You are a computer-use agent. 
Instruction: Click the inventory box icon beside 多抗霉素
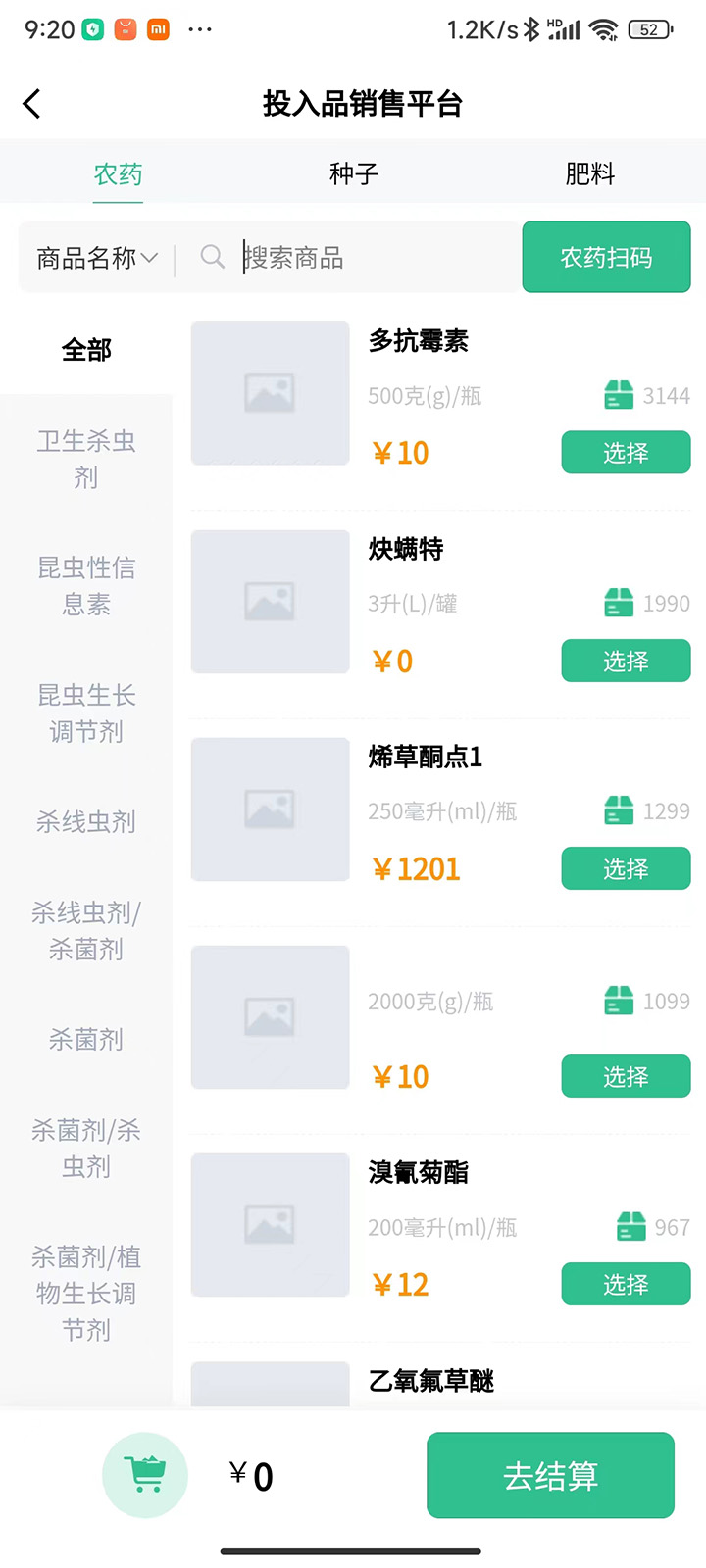click(x=618, y=395)
